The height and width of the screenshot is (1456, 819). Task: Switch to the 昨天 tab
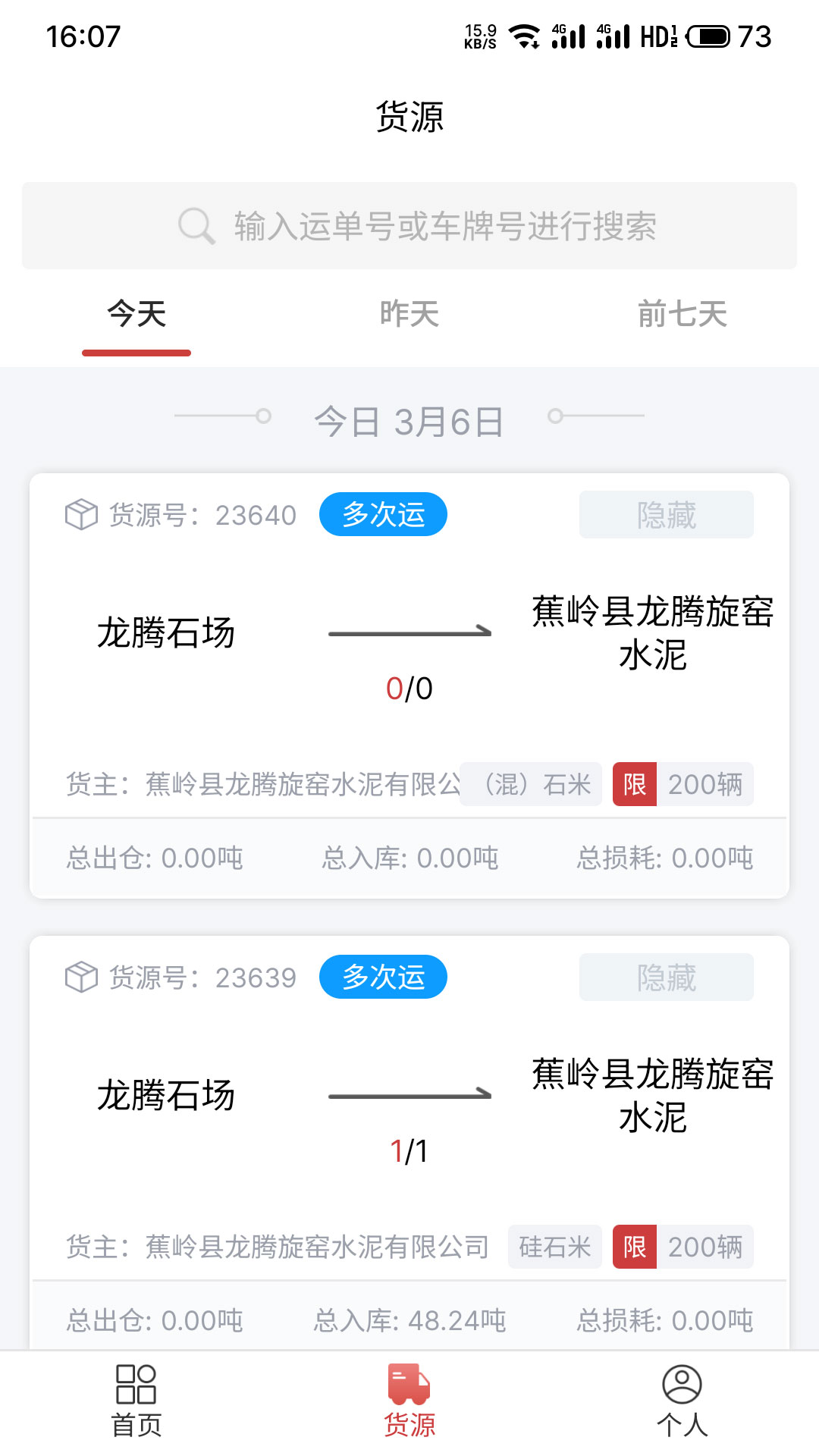(409, 315)
